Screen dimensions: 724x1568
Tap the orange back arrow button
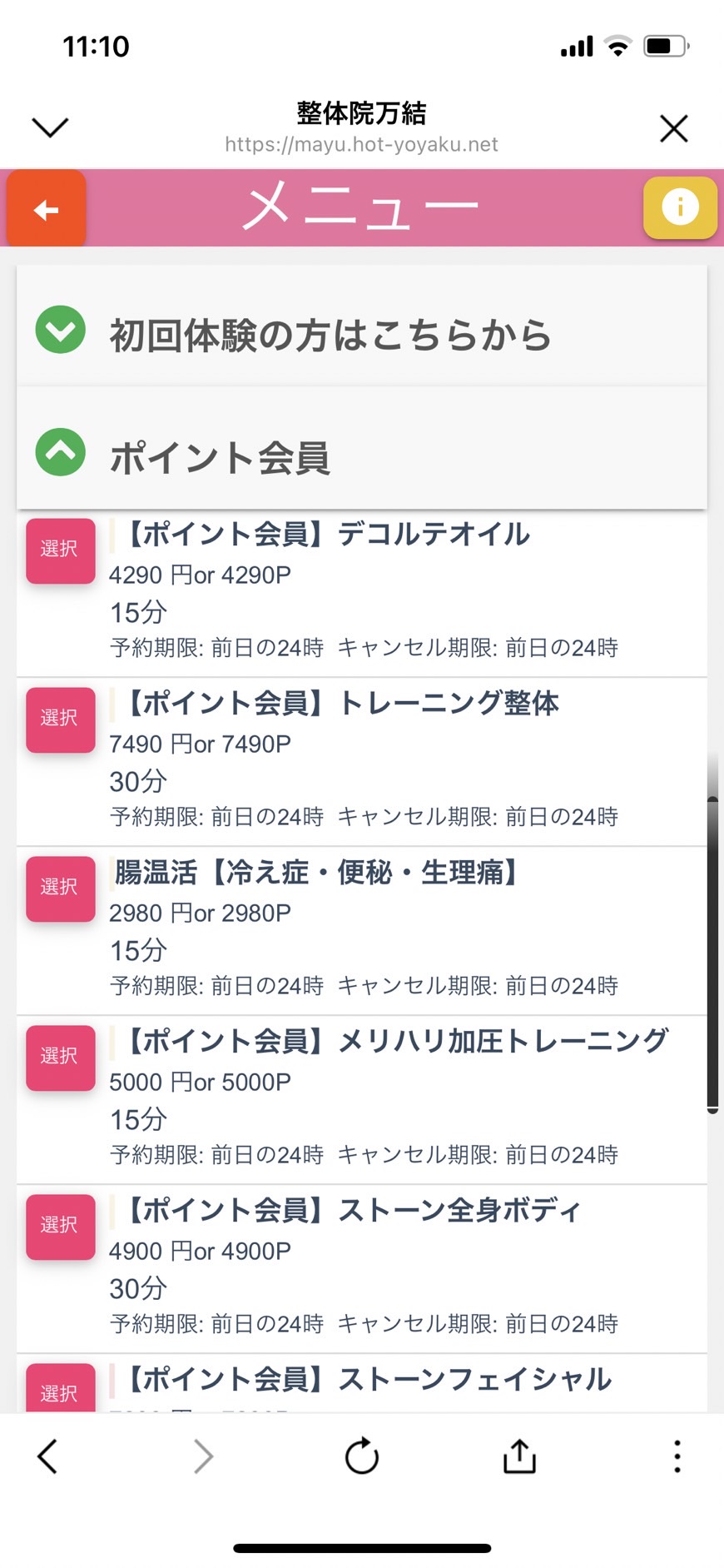pyautogui.click(x=47, y=209)
